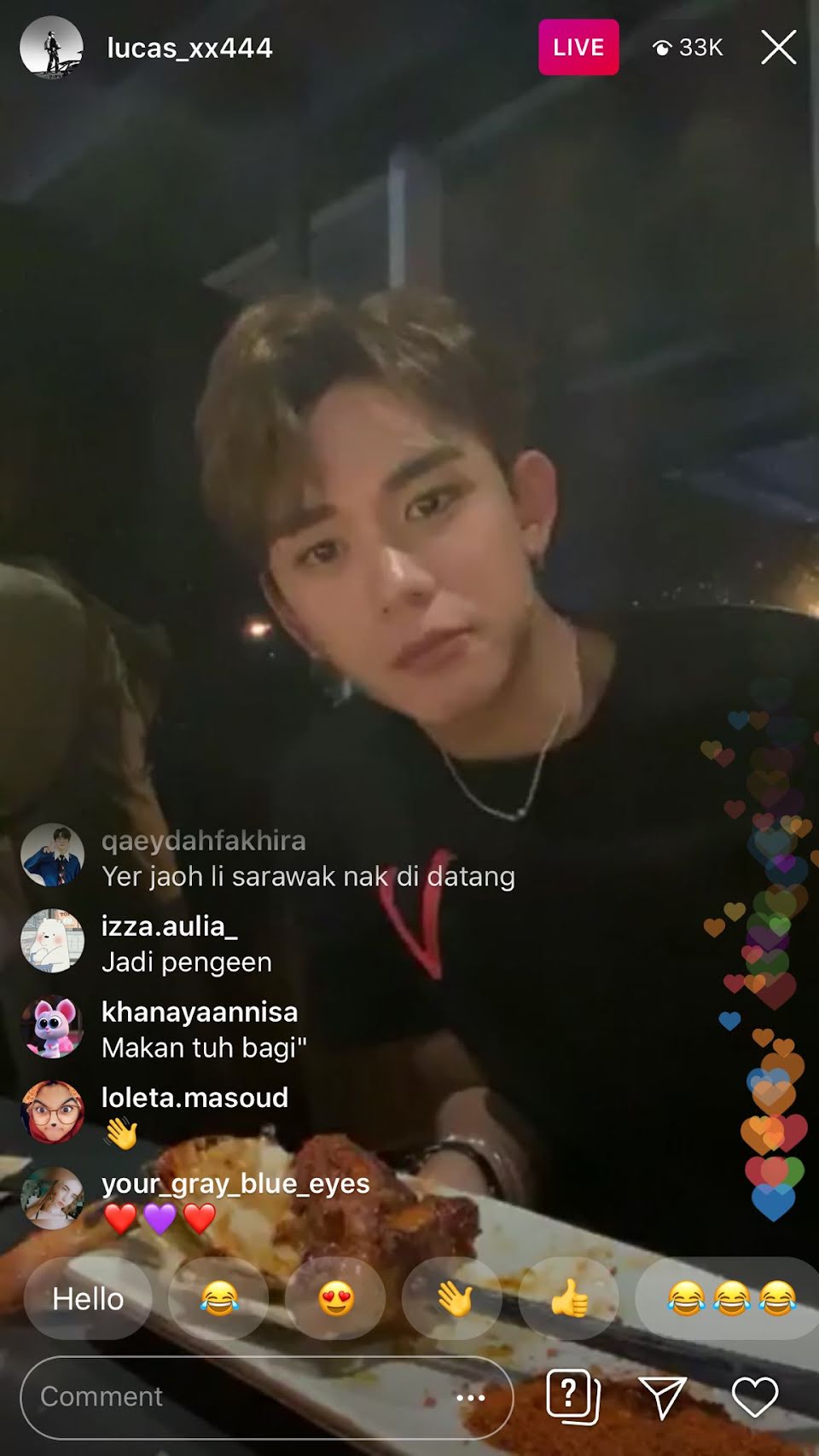
Task: Send the single laughing emoji reaction
Action: (219, 1299)
